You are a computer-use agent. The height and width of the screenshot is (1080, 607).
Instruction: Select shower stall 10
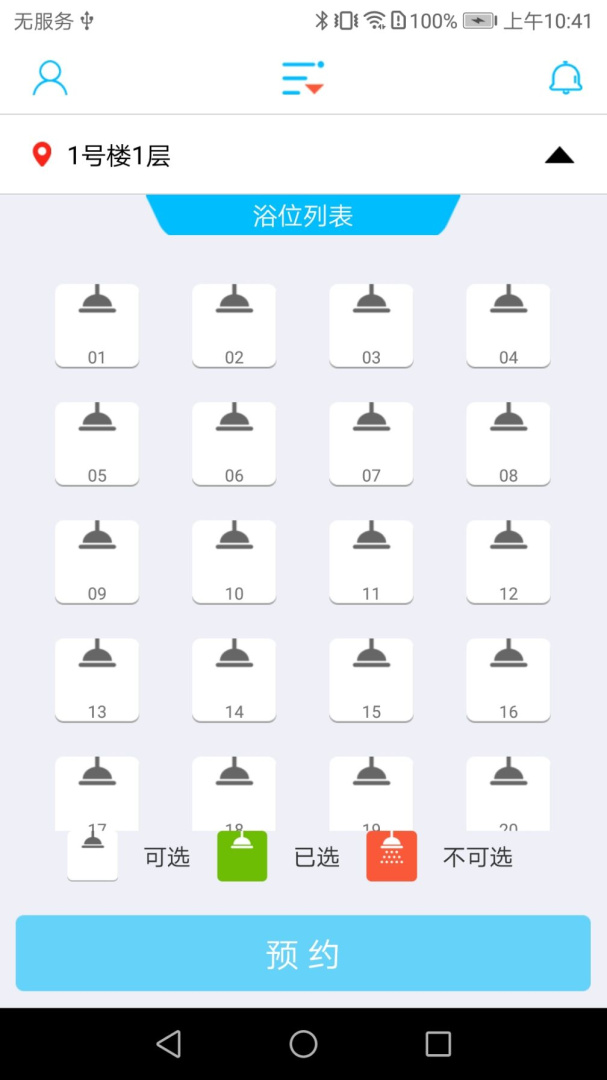234,561
